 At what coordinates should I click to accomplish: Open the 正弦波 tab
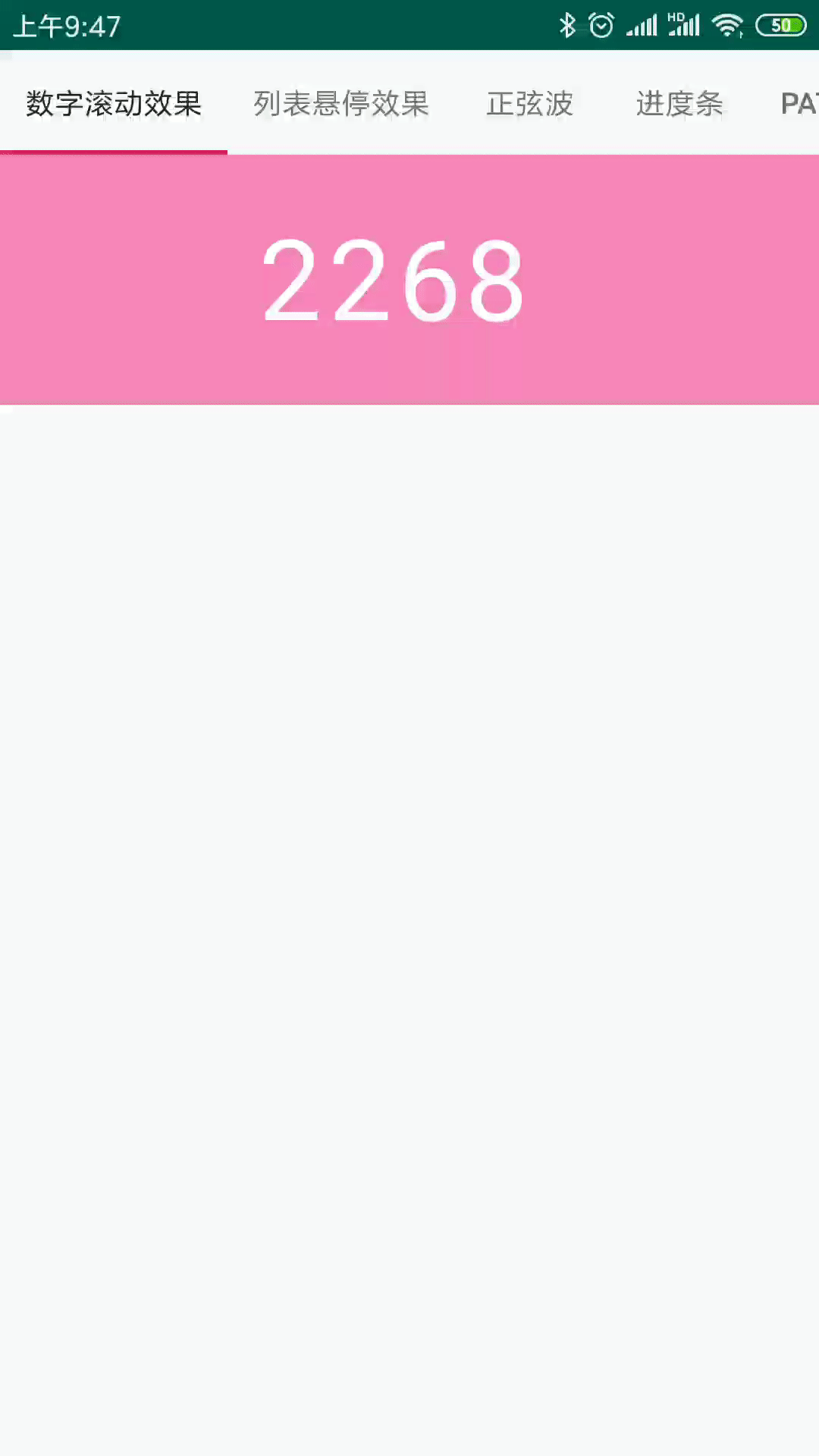(x=529, y=104)
